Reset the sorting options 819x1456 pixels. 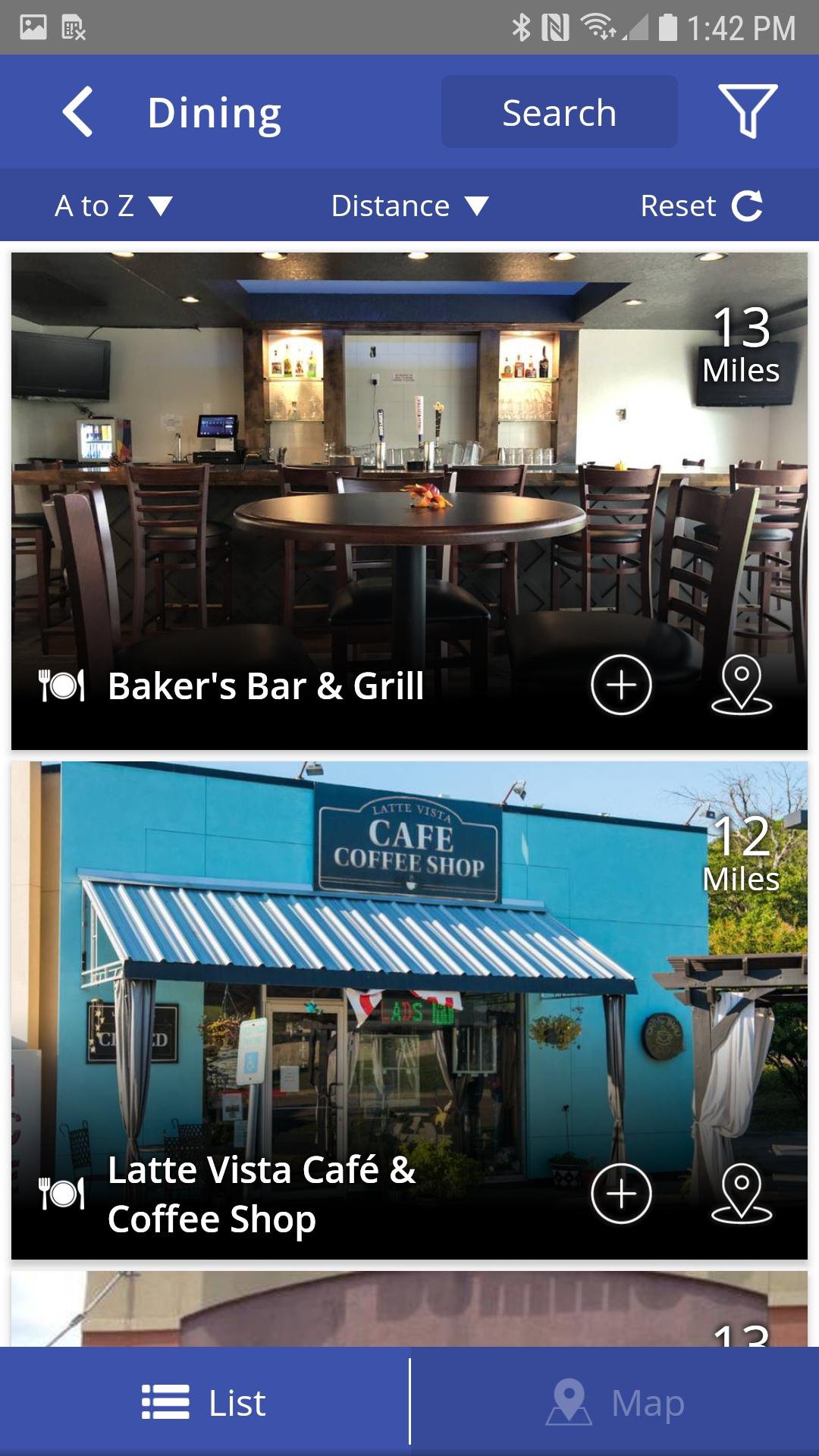pos(701,206)
